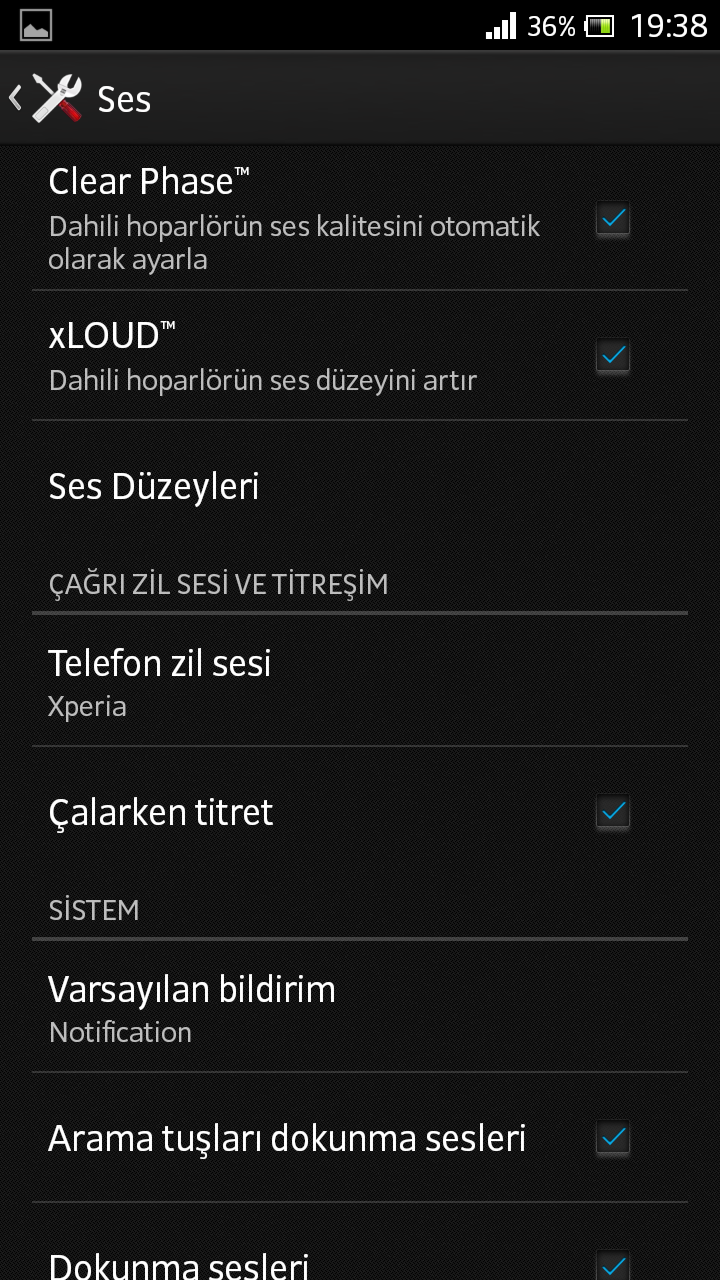Open Ses Düzeyleri volume levels
Screen dimensions: 720x1280
tap(154, 486)
